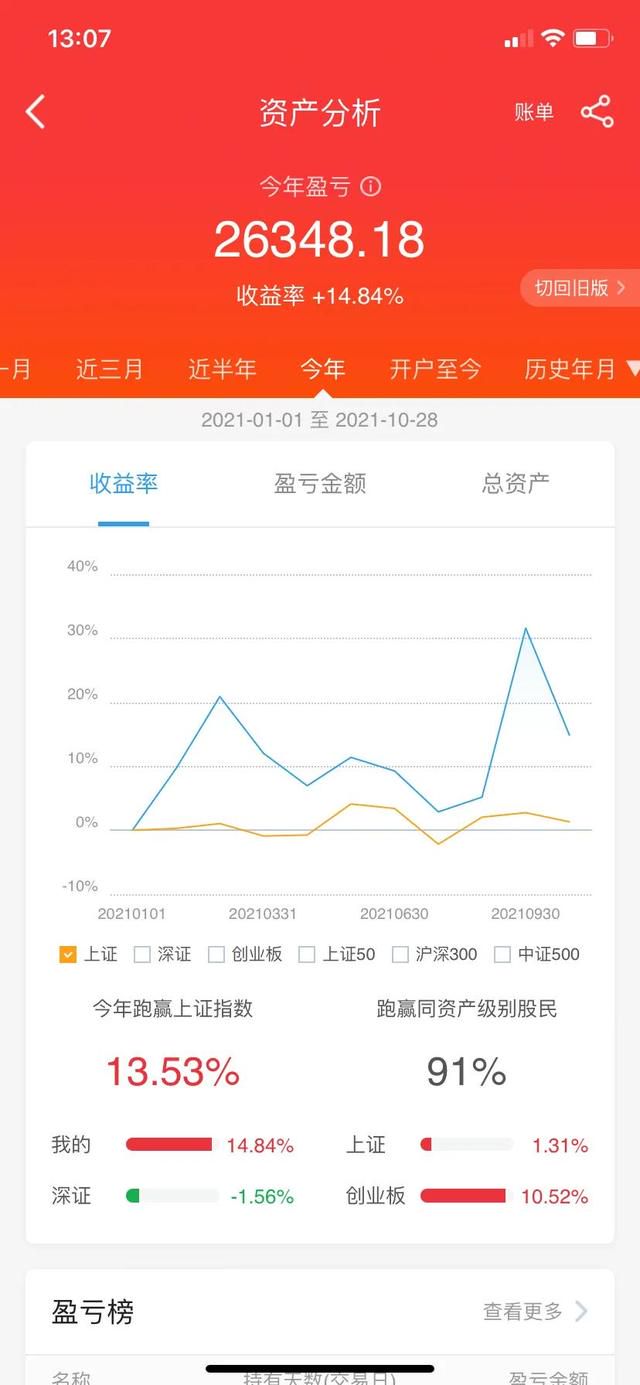Open the 账单 statement page
The width and height of the screenshot is (640, 1385).
pyautogui.click(x=534, y=112)
